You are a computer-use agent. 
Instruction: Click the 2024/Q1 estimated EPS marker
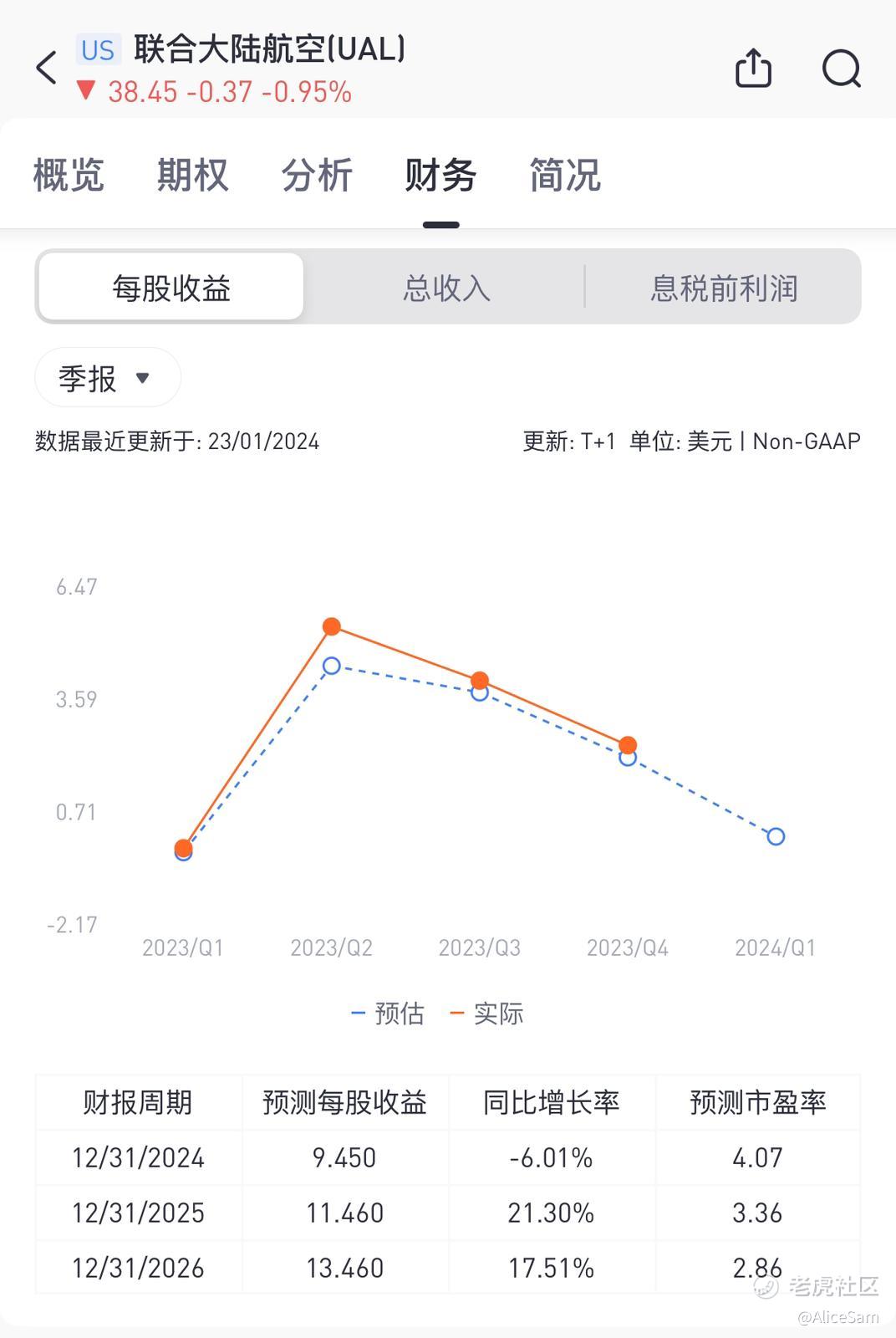pos(776,835)
